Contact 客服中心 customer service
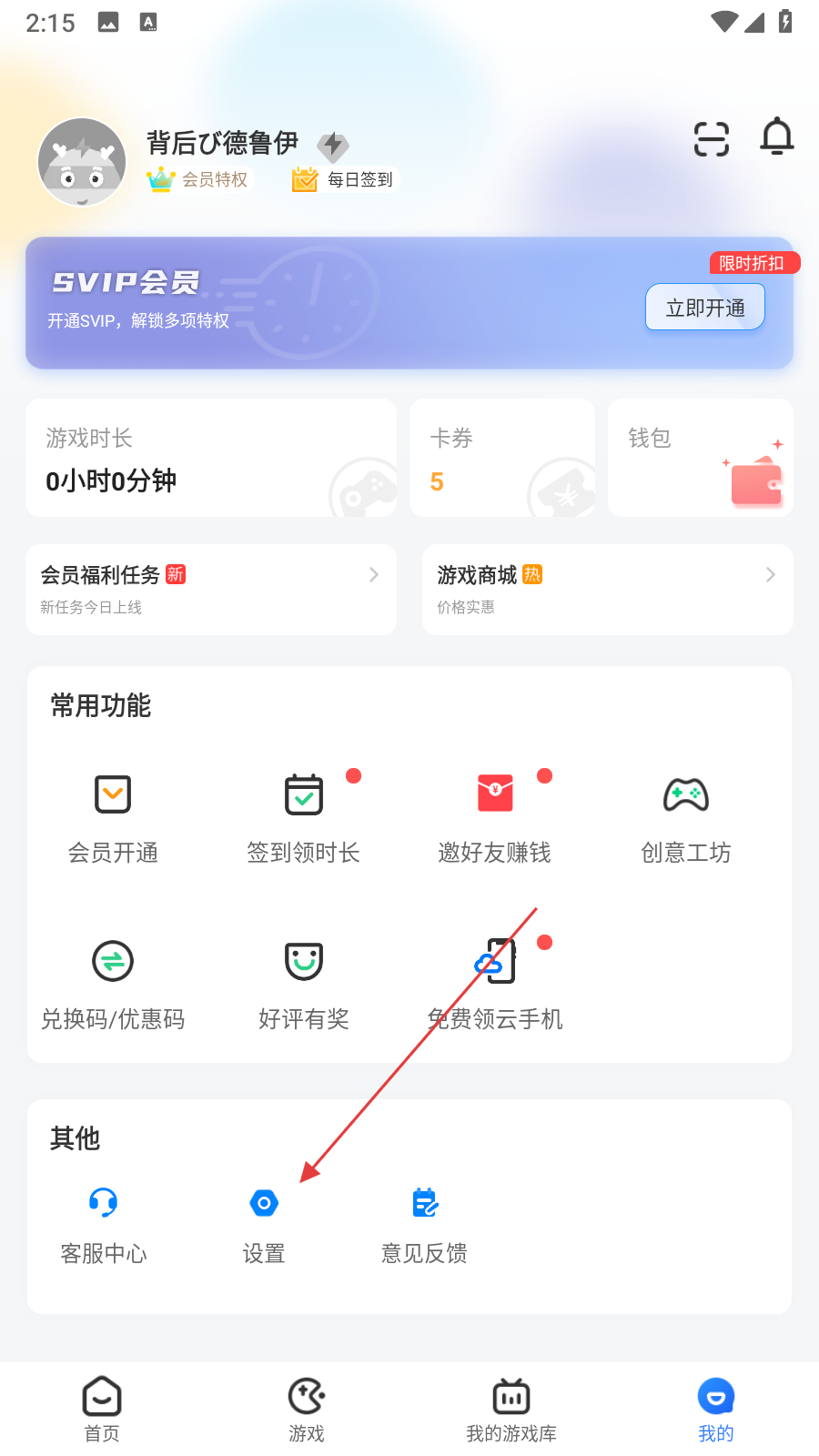The height and width of the screenshot is (1456, 819). tap(104, 1222)
